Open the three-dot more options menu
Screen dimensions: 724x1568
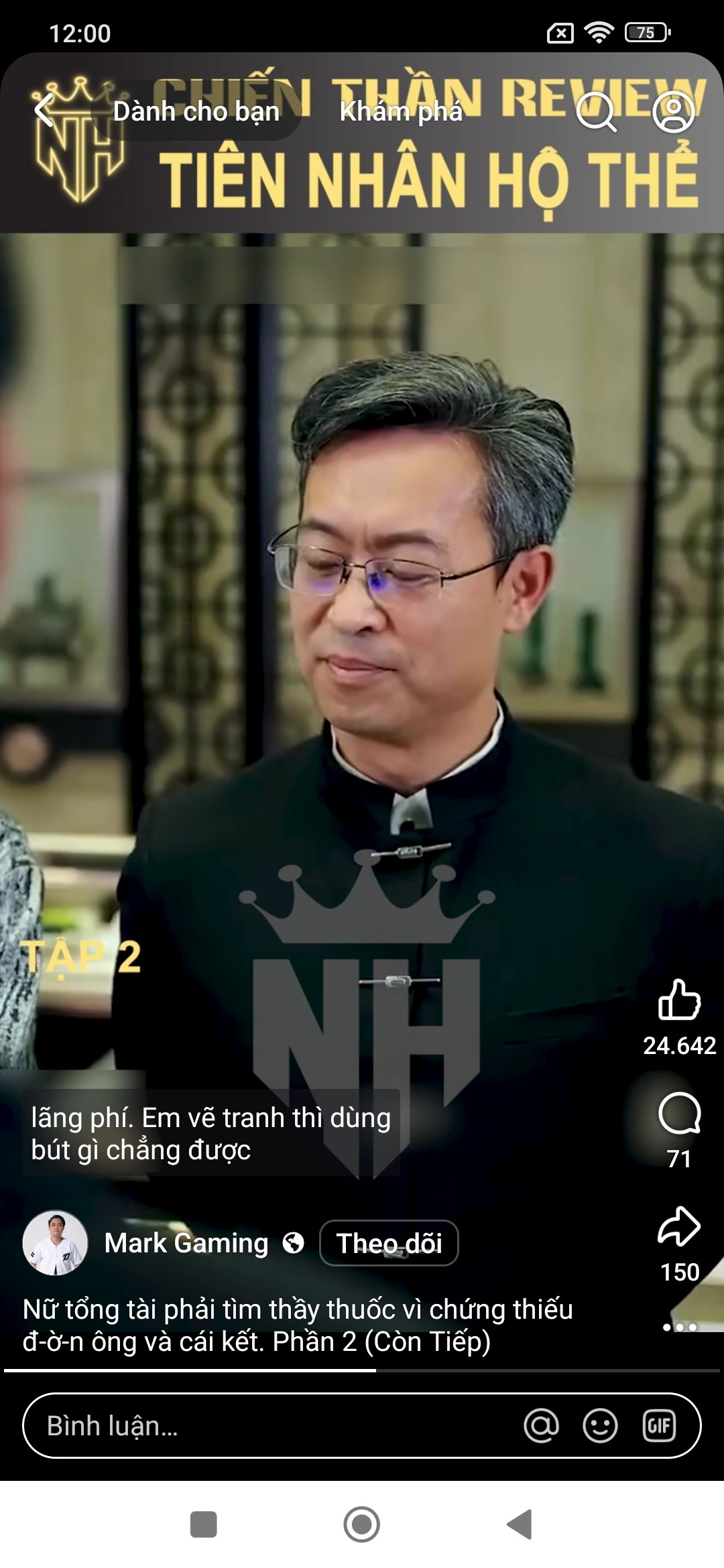(x=679, y=1327)
